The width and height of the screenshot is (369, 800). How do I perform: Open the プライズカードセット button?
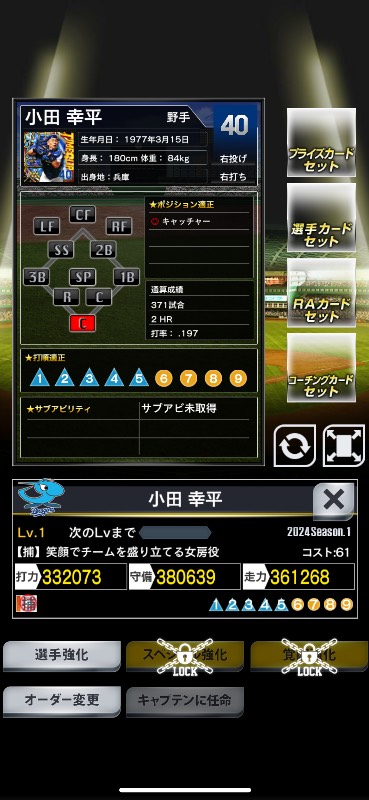click(321, 142)
